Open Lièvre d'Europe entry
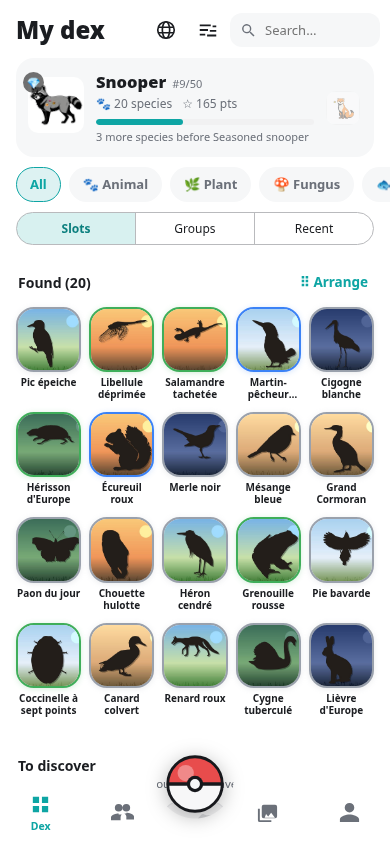390x844 pixels. [341, 670]
